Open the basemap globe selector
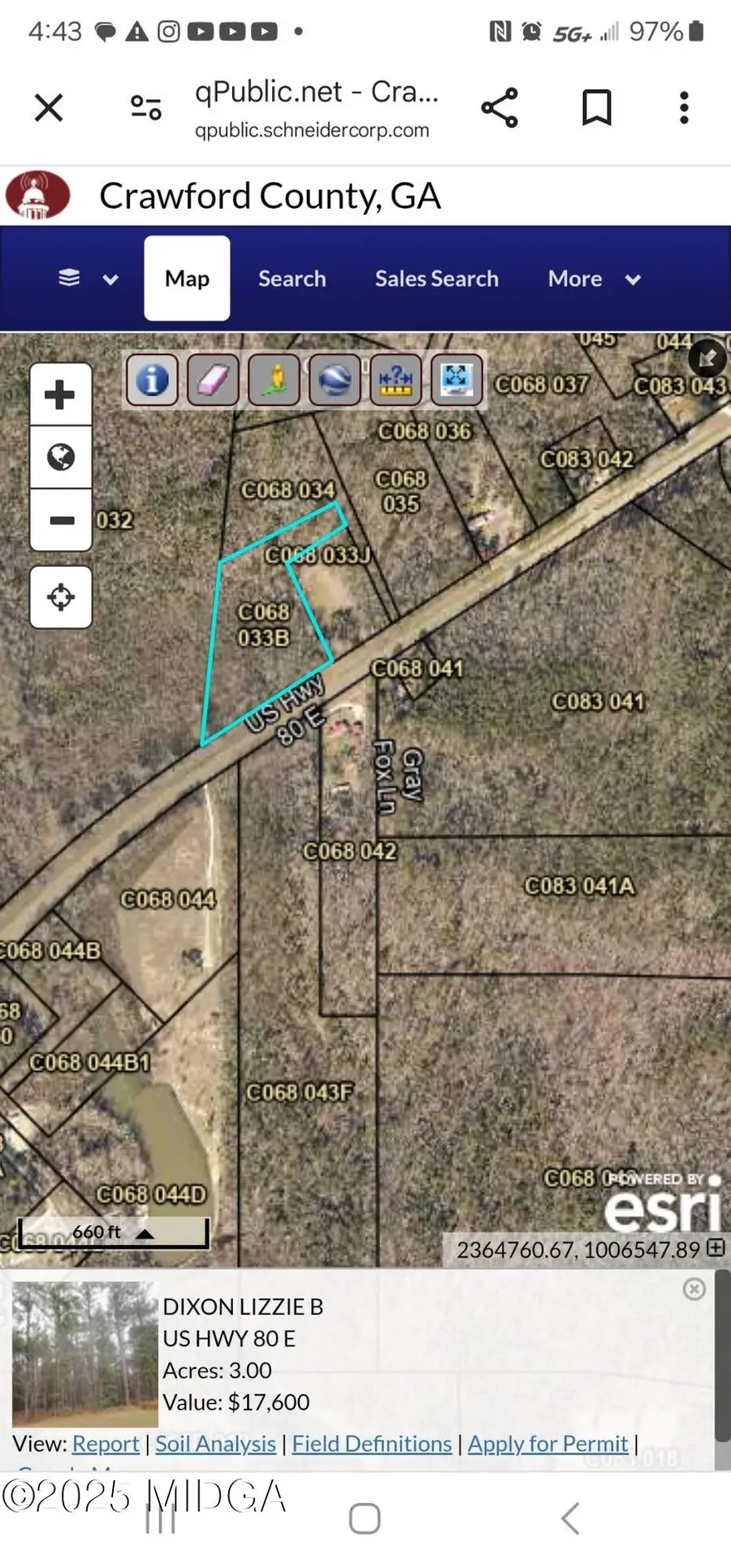Screen dimensions: 731x1568 pos(61,457)
